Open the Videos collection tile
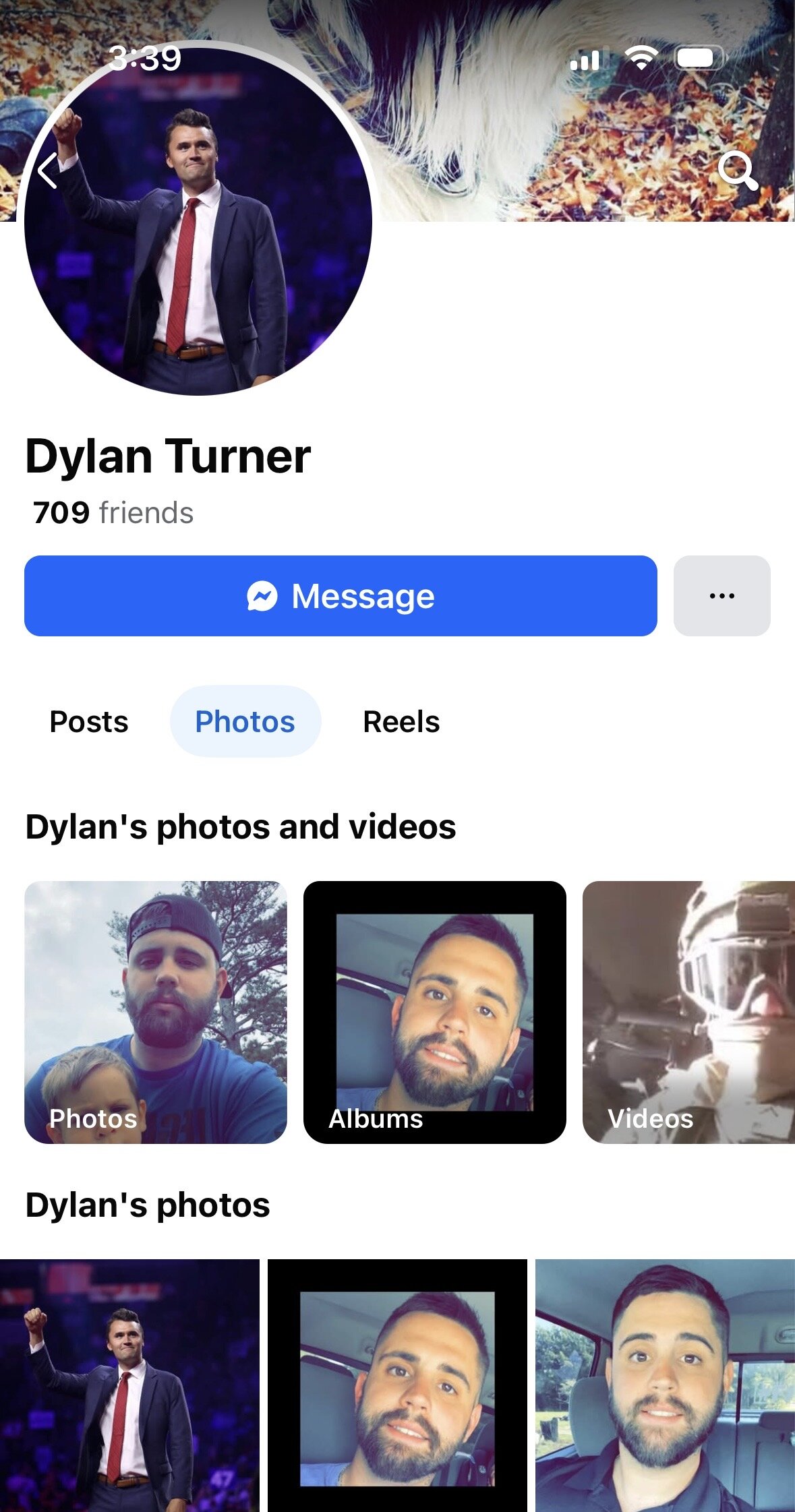The width and height of the screenshot is (795, 1512). [x=688, y=1012]
